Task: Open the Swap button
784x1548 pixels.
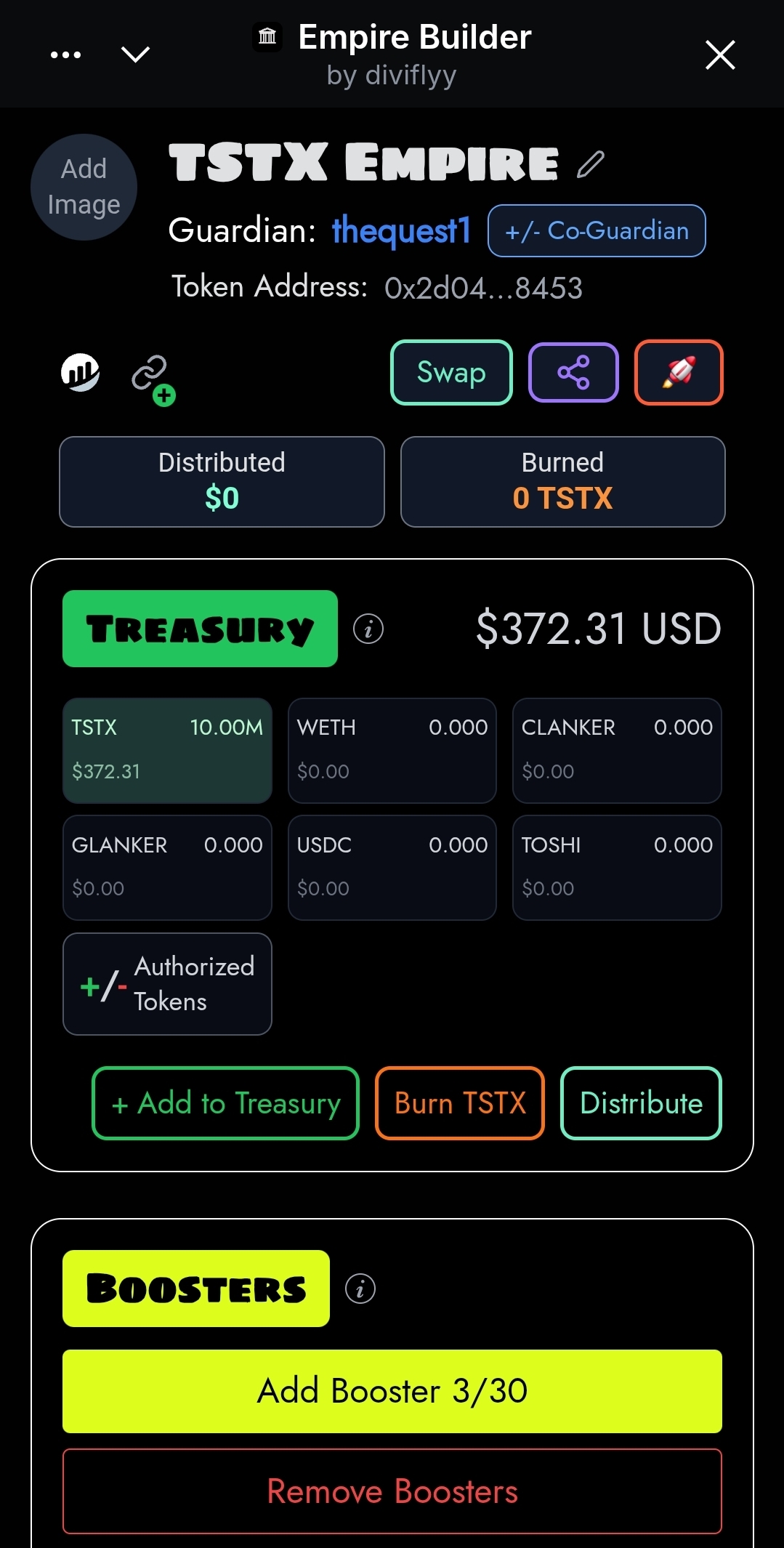Action: pyautogui.click(x=451, y=372)
